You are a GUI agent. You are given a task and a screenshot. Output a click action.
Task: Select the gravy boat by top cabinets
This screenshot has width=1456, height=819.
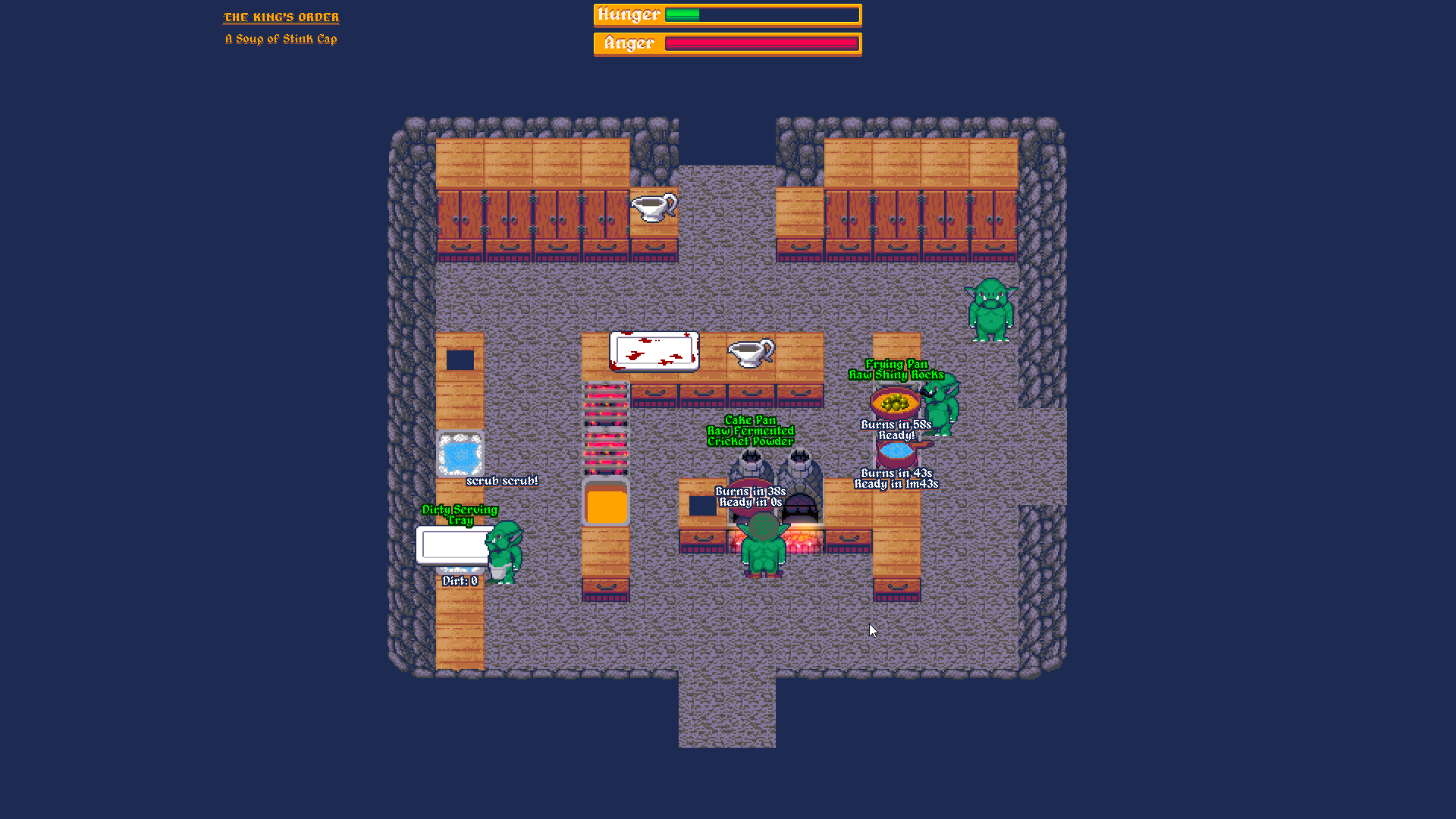pos(655,206)
